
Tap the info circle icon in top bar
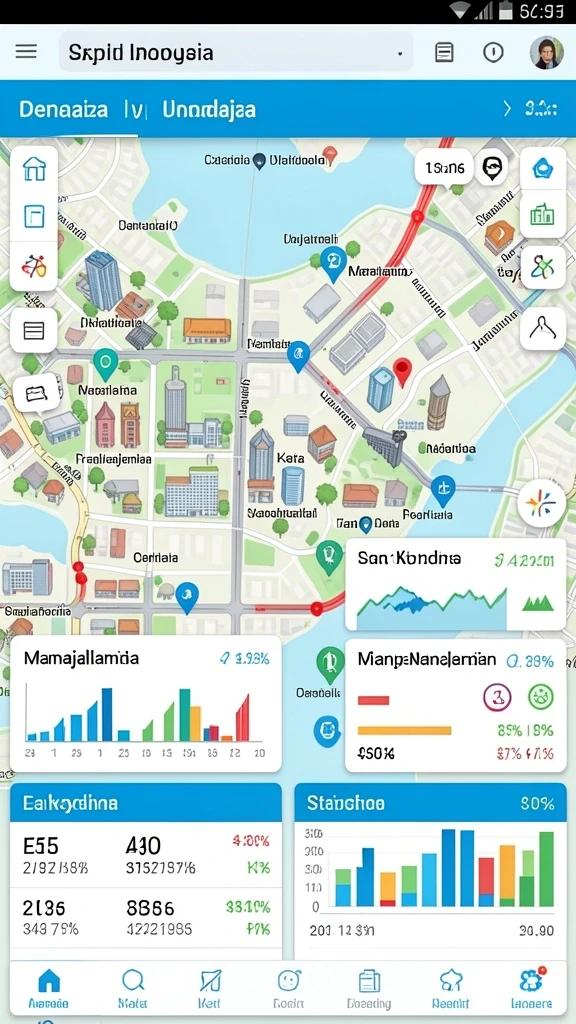coord(493,52)
